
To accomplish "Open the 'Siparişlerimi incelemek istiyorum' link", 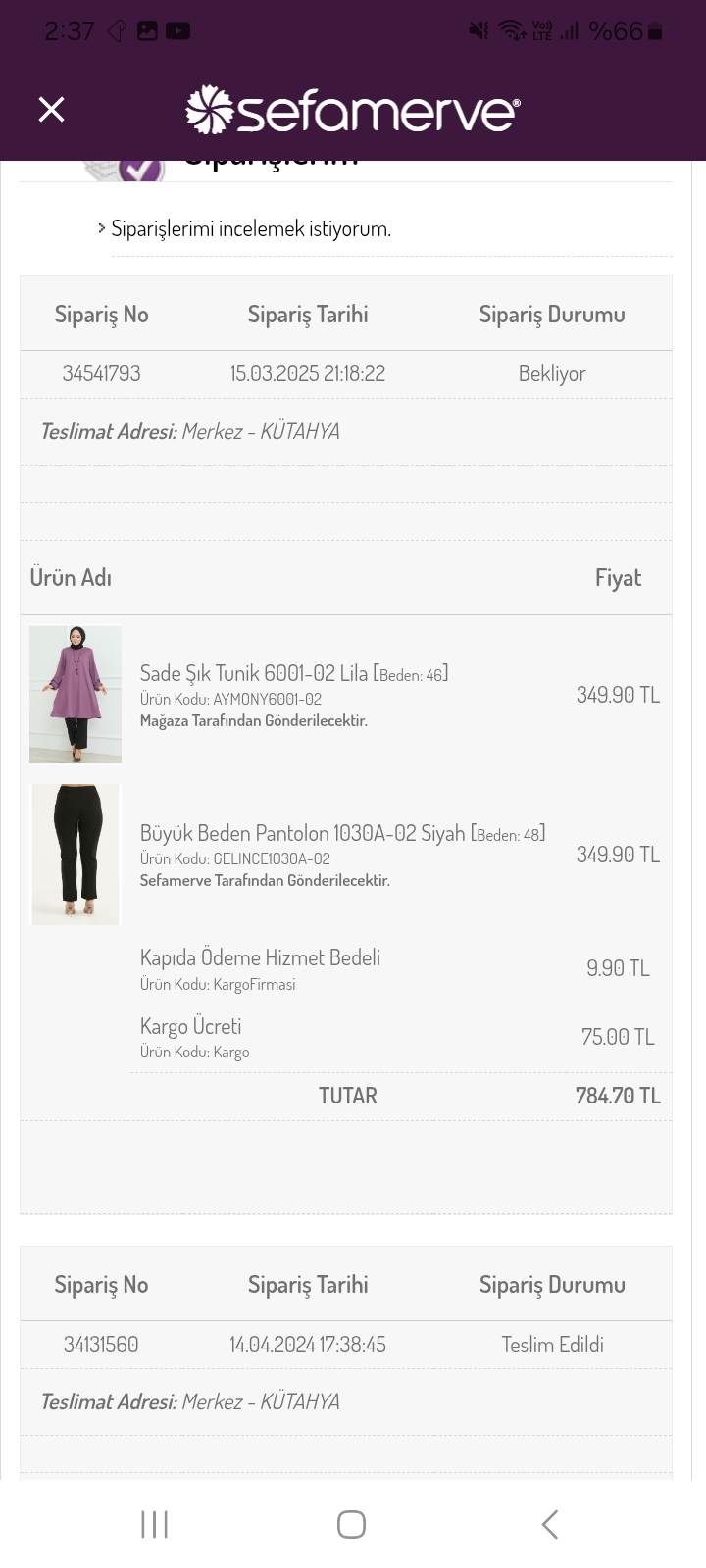I will (250, 229).
